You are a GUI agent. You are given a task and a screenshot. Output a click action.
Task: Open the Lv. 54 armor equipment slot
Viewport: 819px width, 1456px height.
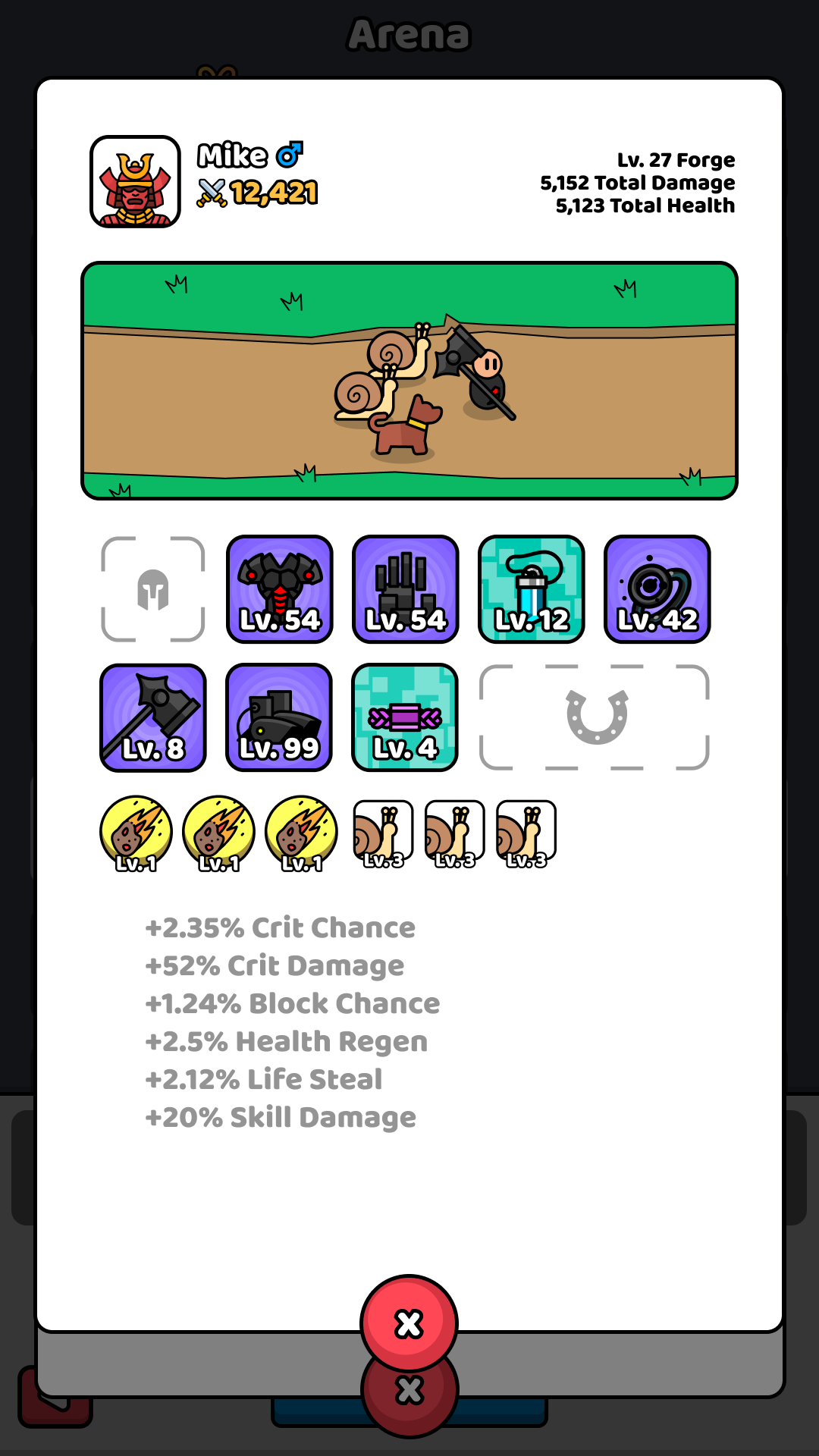279,589
